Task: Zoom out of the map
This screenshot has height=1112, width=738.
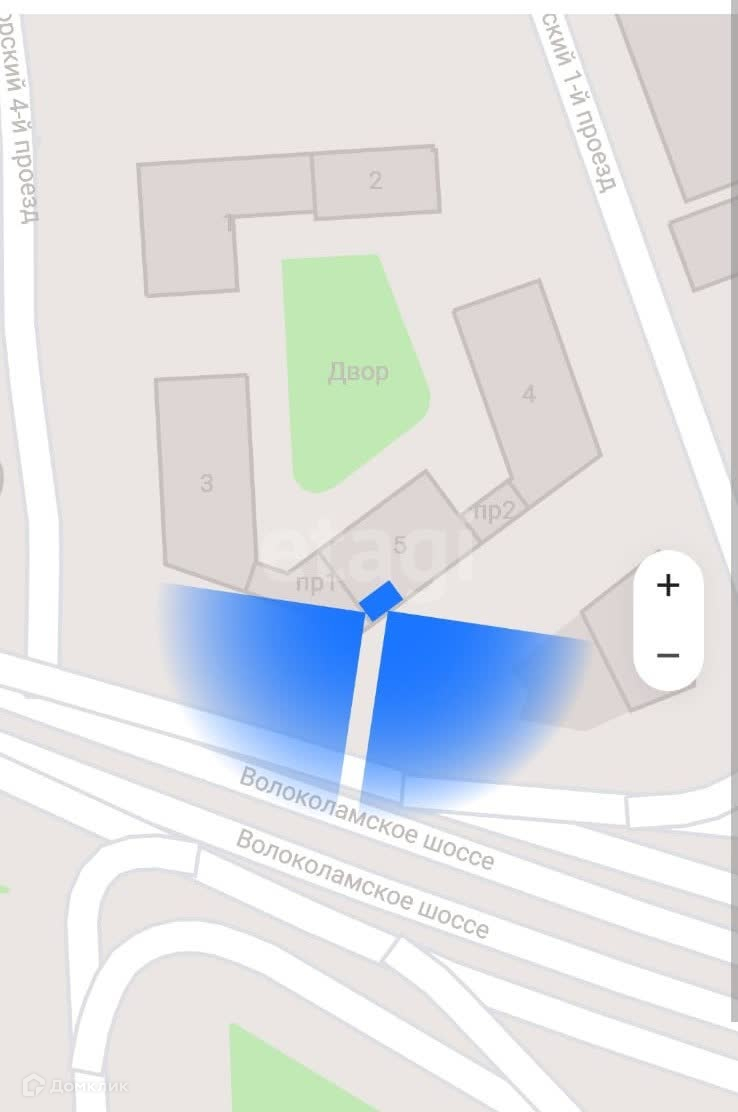Action: coord(668,656)
